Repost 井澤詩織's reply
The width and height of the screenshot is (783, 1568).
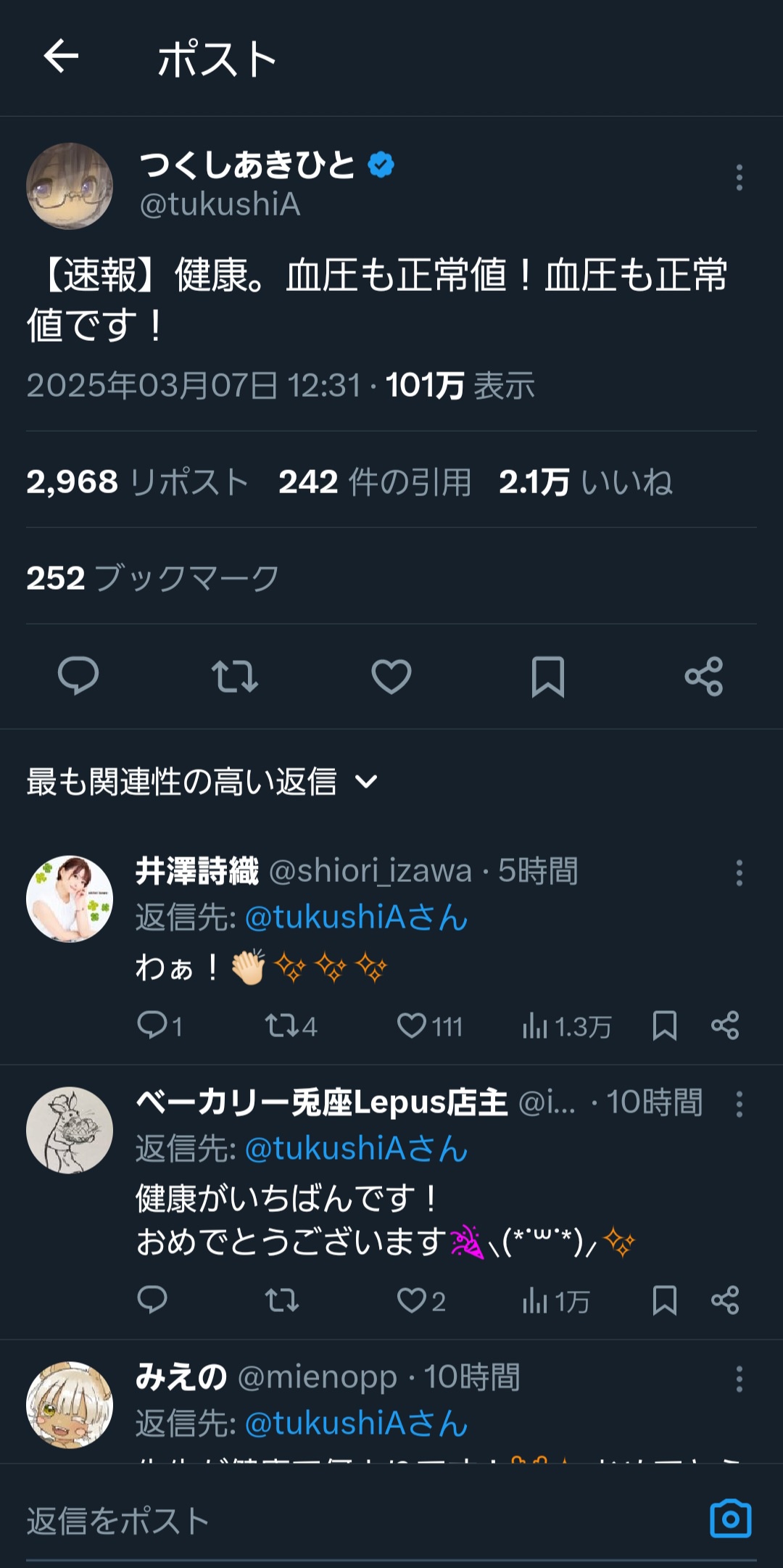[280, 1026]
